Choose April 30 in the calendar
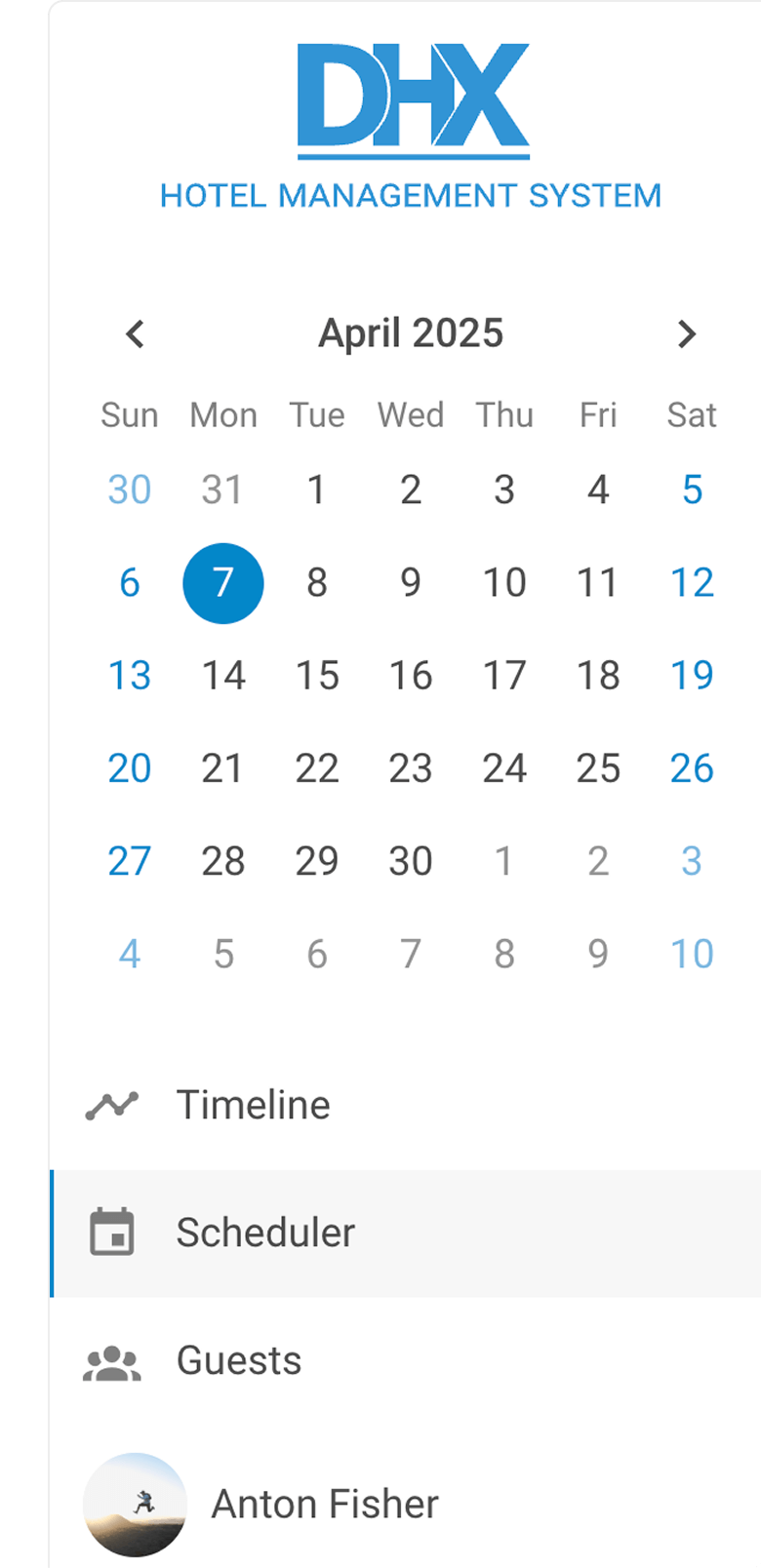Screen dimensions: 761x1568 coord(411,861)
